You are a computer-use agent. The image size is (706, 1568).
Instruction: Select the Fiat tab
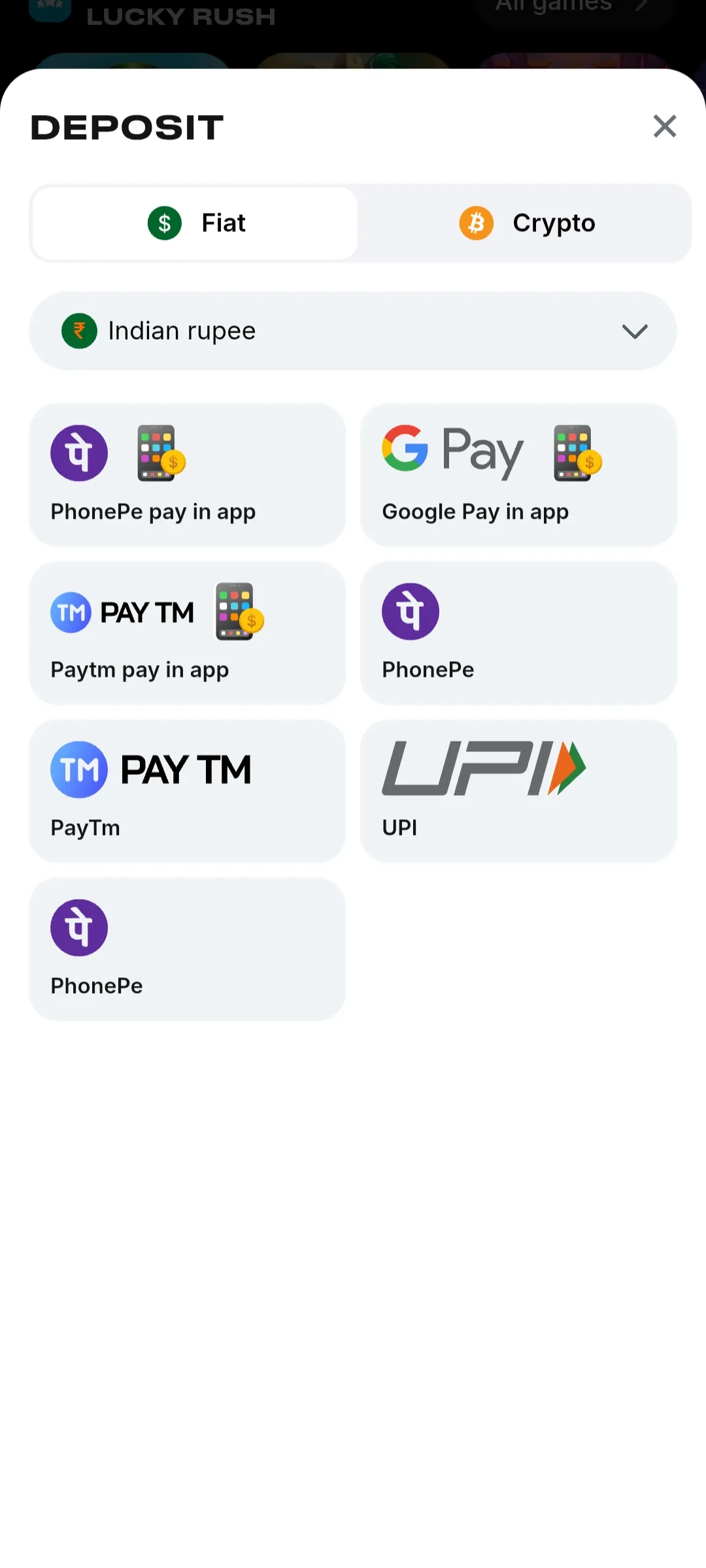click(195, 223)
